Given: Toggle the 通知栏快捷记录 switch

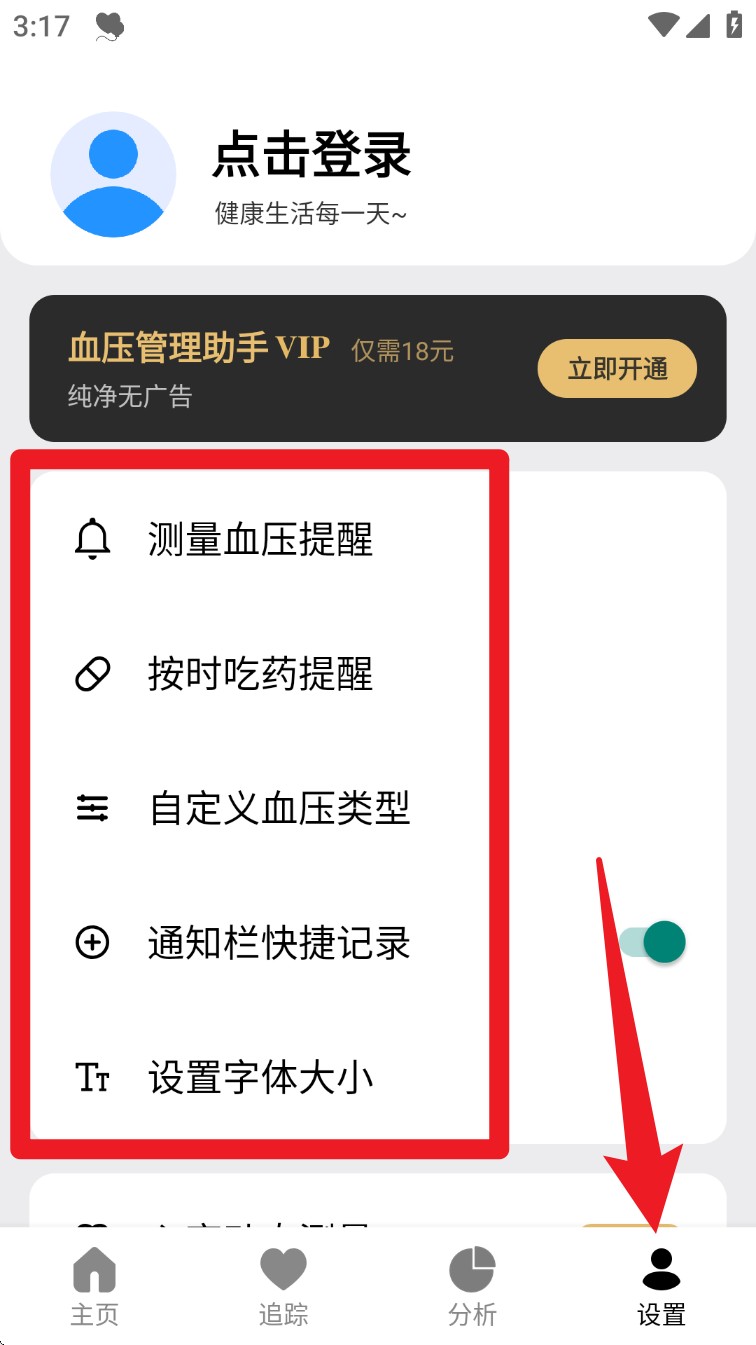Looking at the screenshot, I should [x=655, y=942].
